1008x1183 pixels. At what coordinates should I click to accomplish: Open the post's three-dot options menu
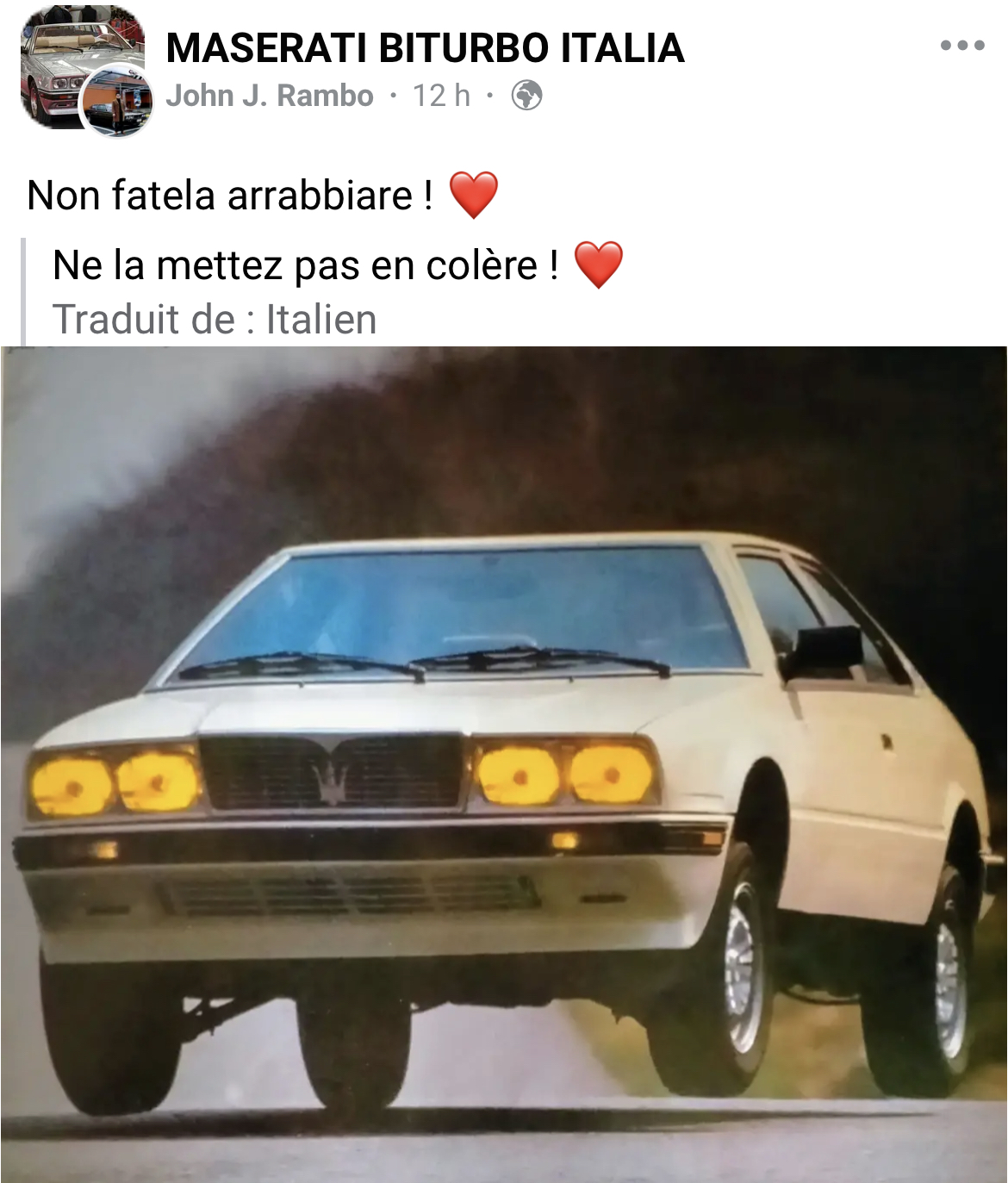click(961, 46)
